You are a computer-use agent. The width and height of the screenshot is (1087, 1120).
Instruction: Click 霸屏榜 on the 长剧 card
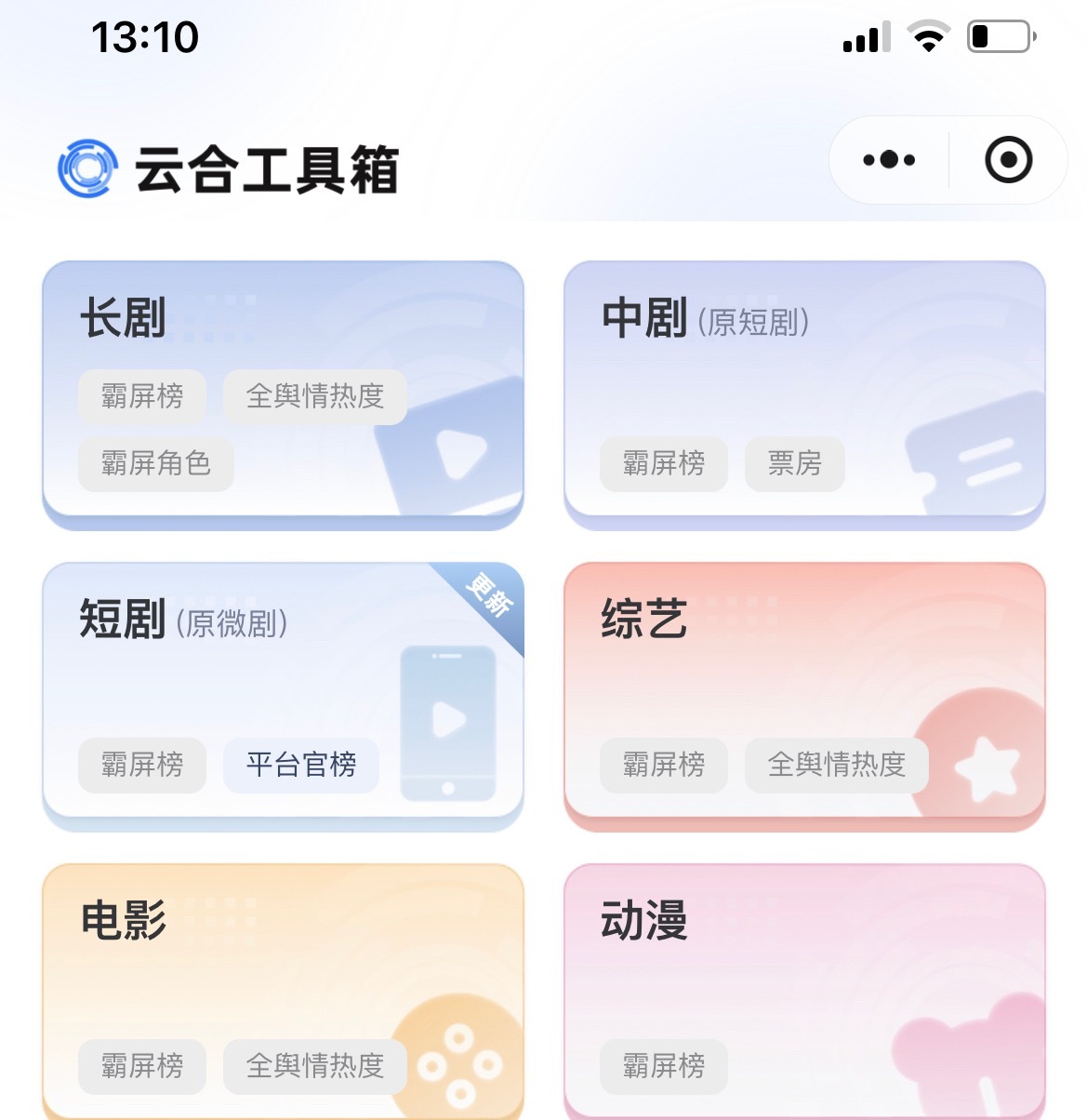[x=141, y=396]
